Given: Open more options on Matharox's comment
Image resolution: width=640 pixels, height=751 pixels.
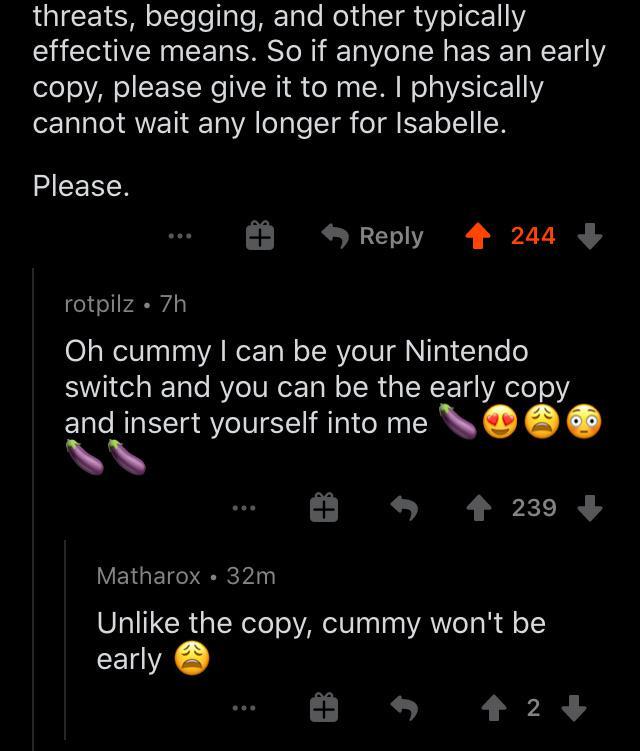Looking at the screenshot, I should [242, 708].
